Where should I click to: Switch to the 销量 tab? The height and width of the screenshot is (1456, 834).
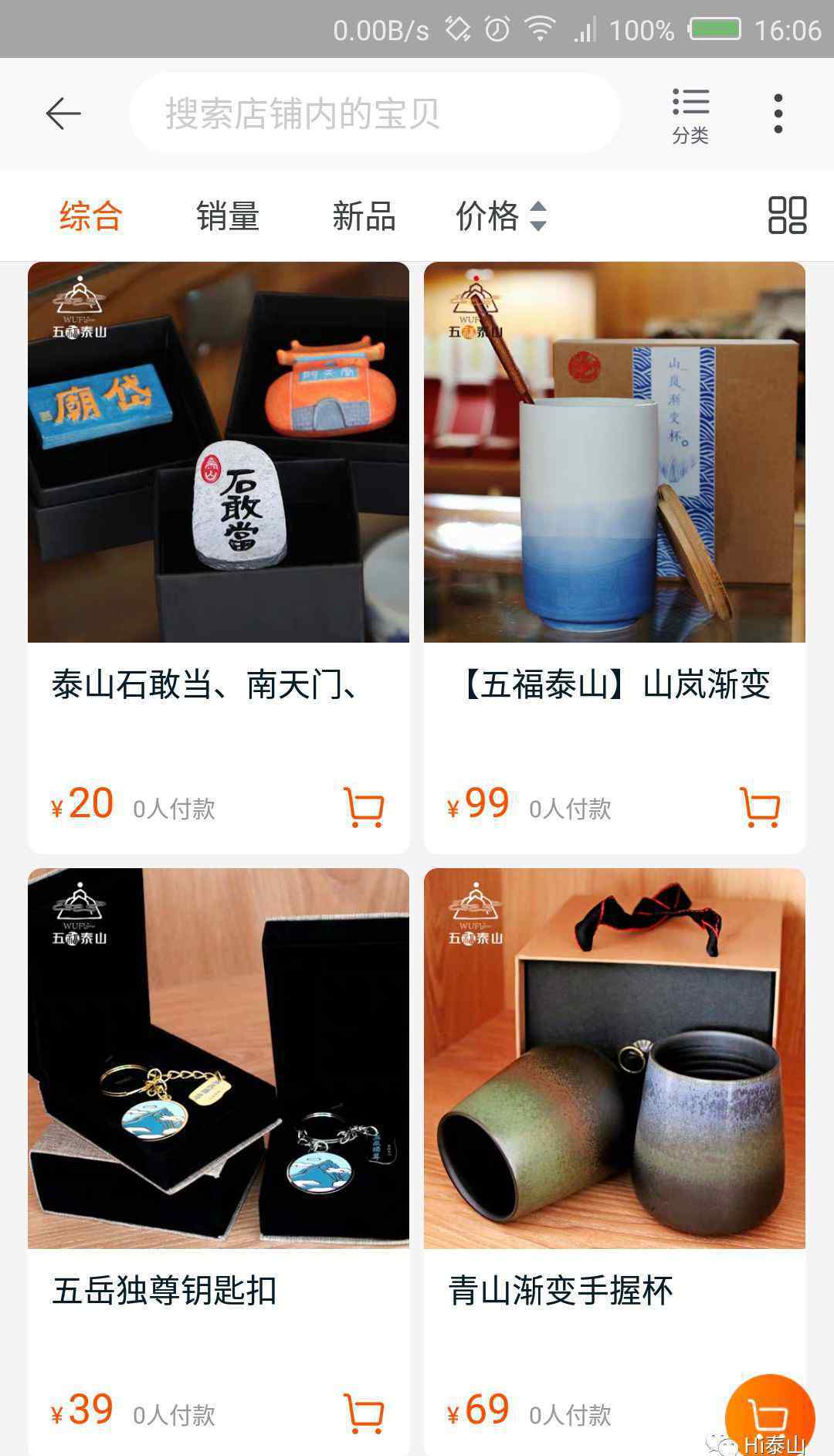pos(227,216)
